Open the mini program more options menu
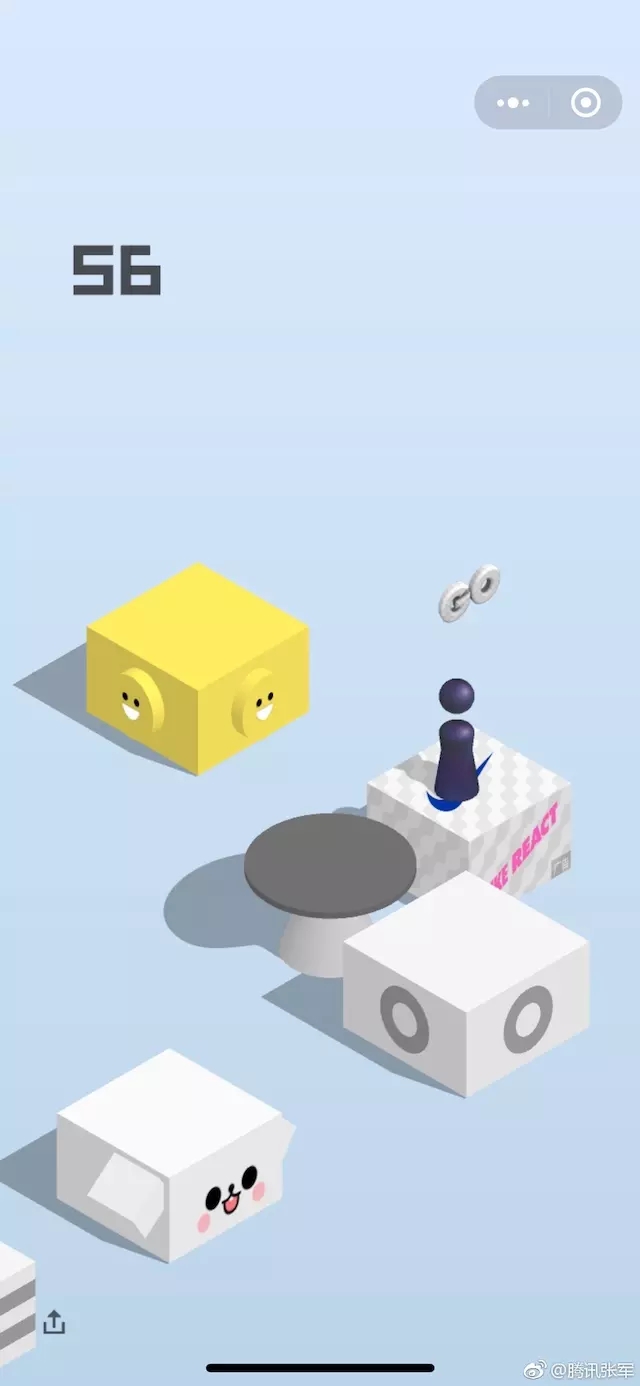 point(513,103)
